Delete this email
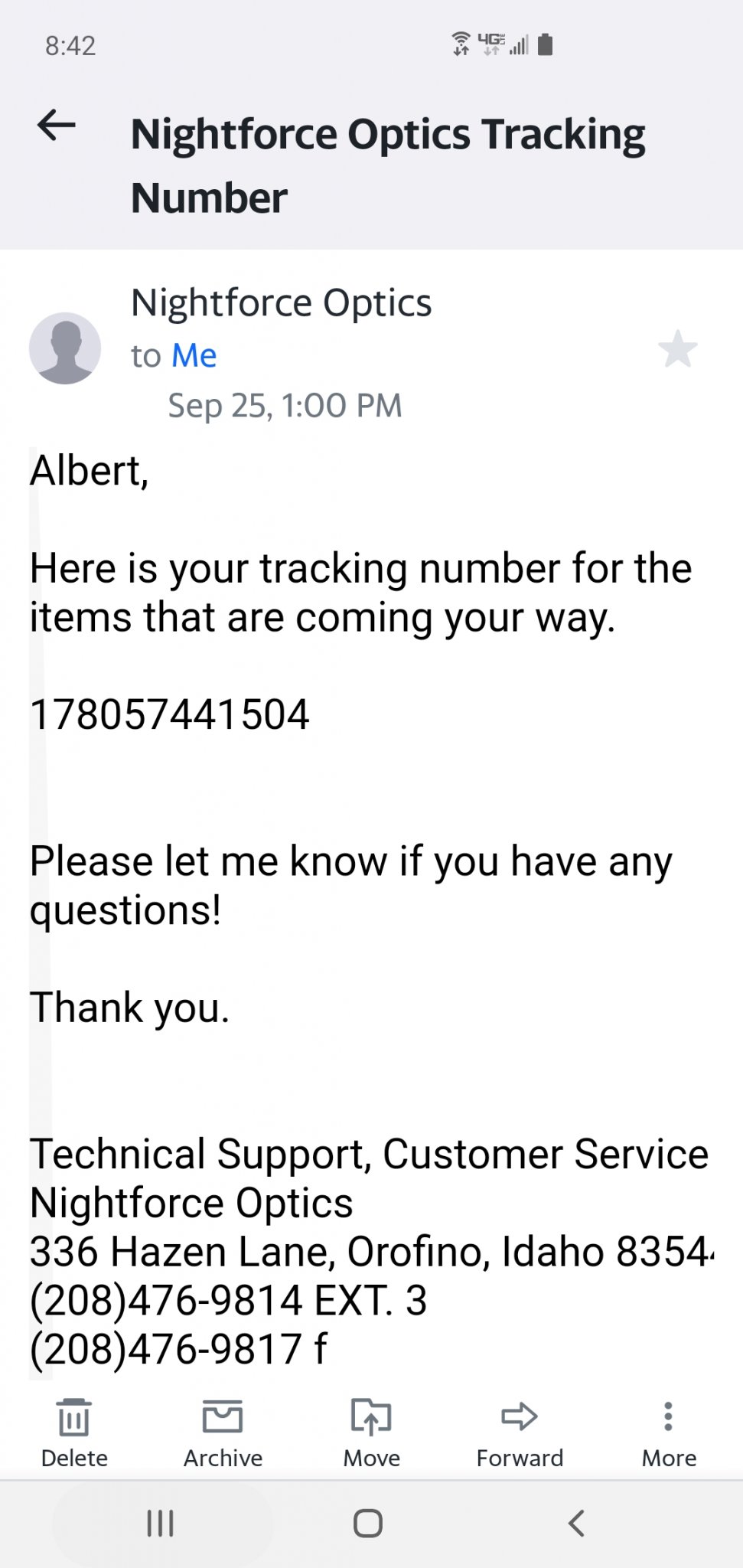 [74, 1433]
